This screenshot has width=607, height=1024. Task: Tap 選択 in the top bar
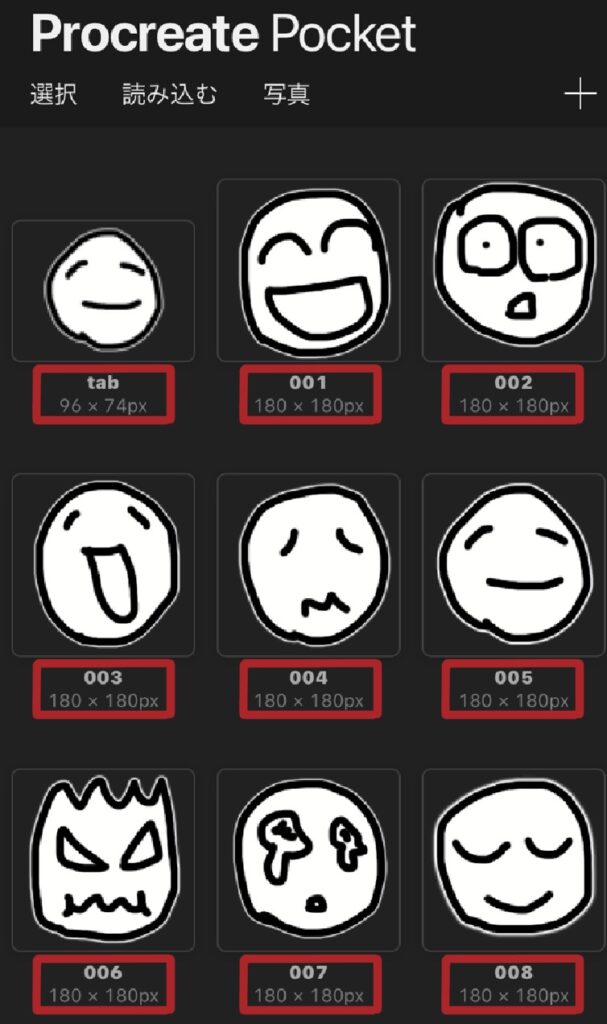53,95
